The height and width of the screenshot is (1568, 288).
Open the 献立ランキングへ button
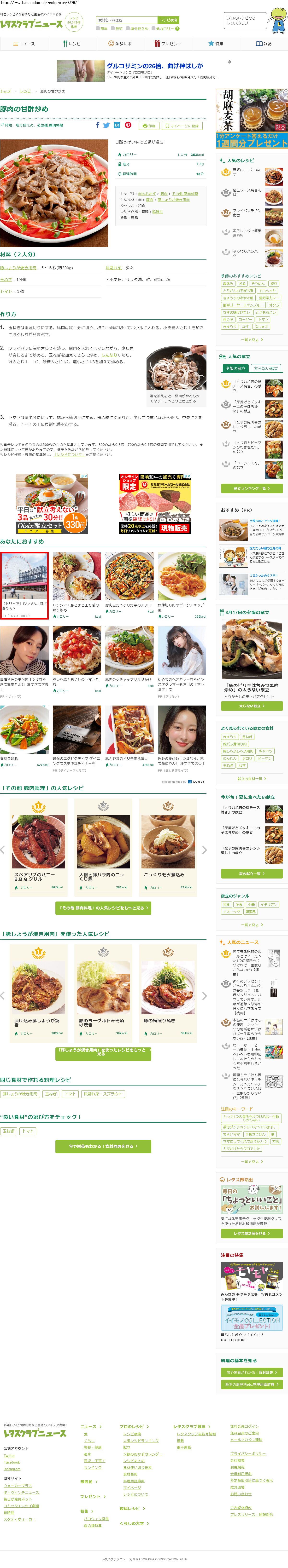pyautogui.click(x=252, y=488)
